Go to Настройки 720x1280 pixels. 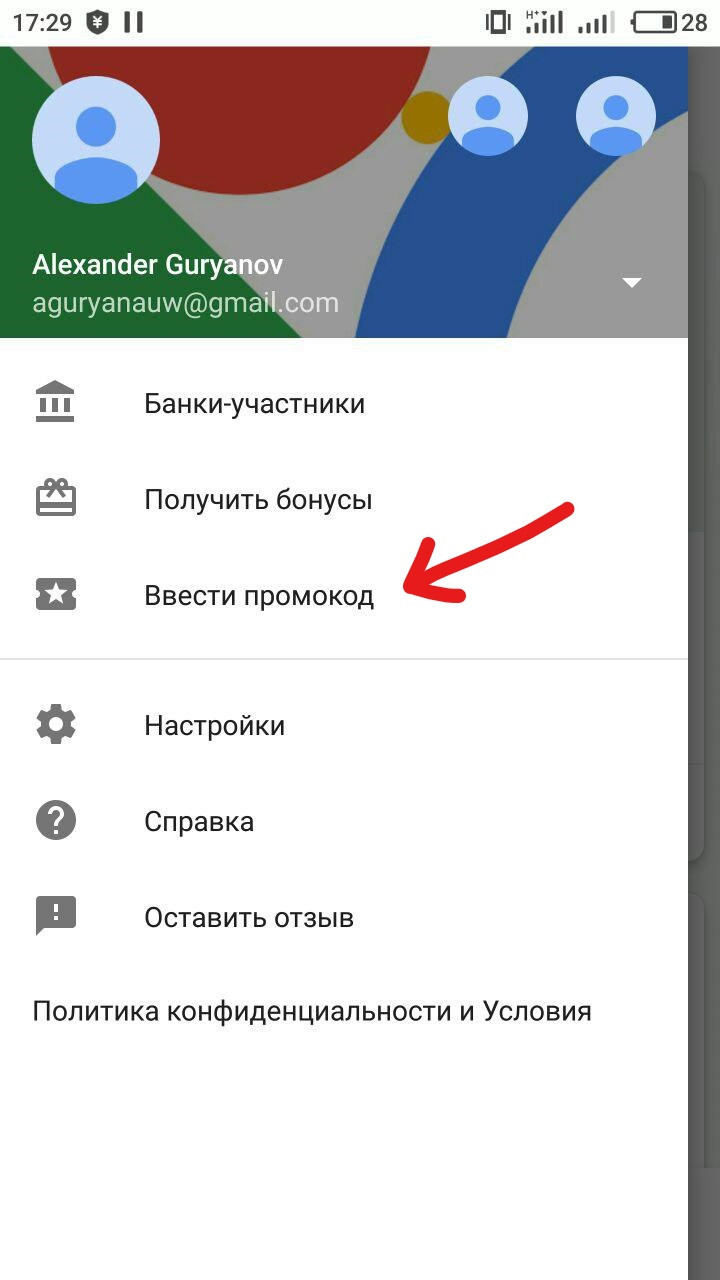(x=214, y=725)
